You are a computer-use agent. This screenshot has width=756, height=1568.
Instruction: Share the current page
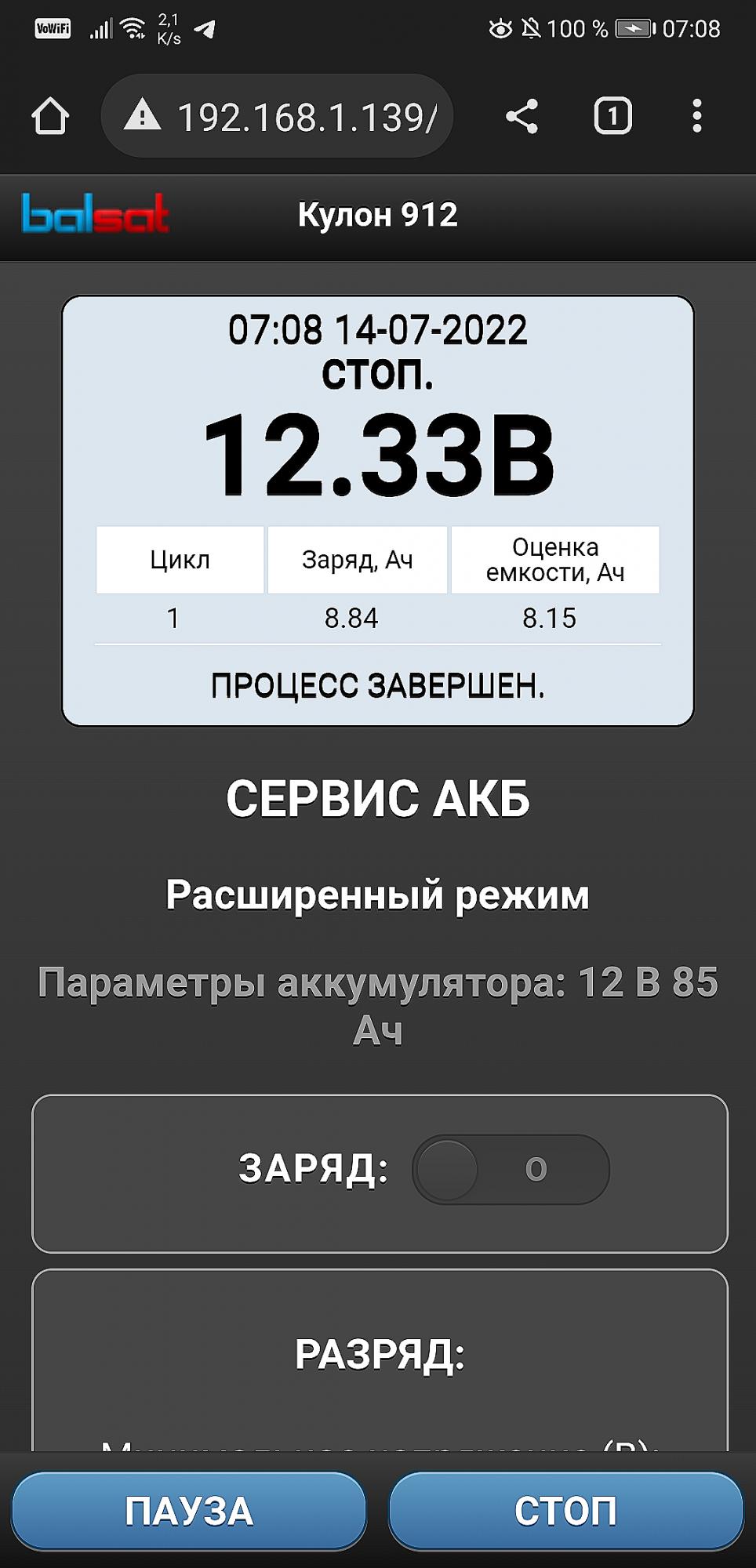pos(522,117)
